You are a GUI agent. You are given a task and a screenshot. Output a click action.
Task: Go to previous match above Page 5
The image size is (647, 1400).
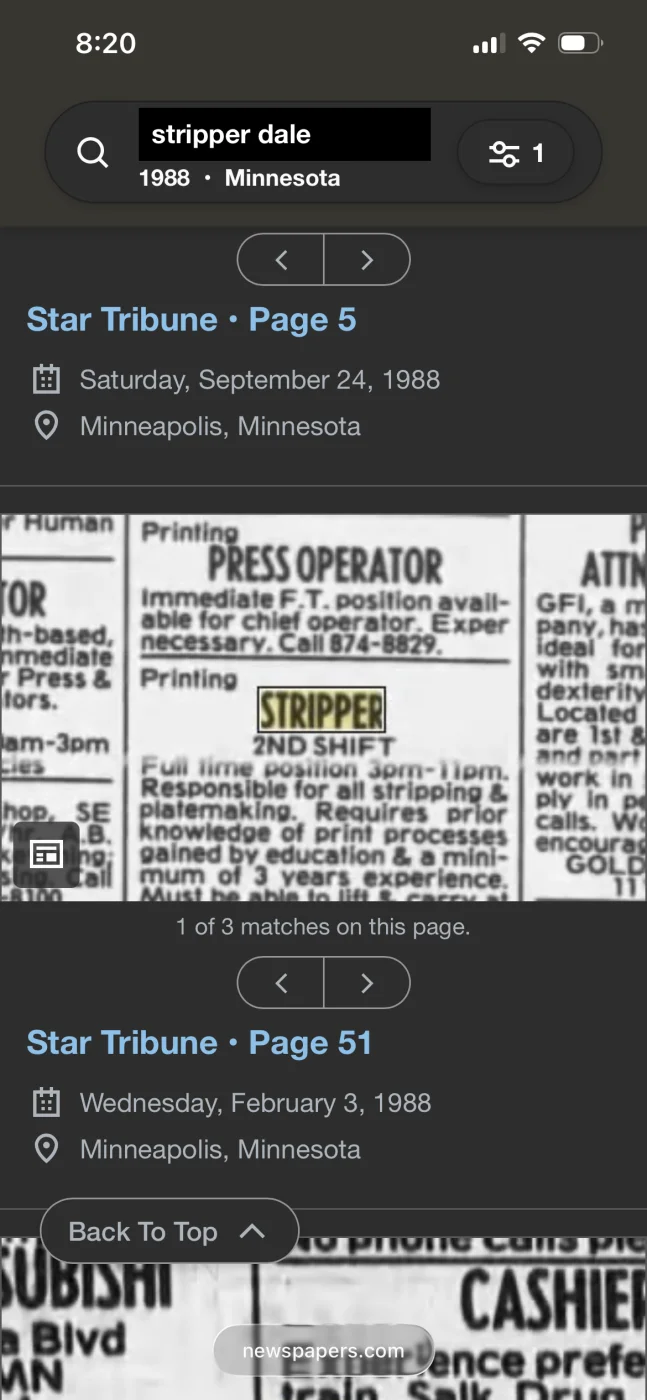coord(281,260)
